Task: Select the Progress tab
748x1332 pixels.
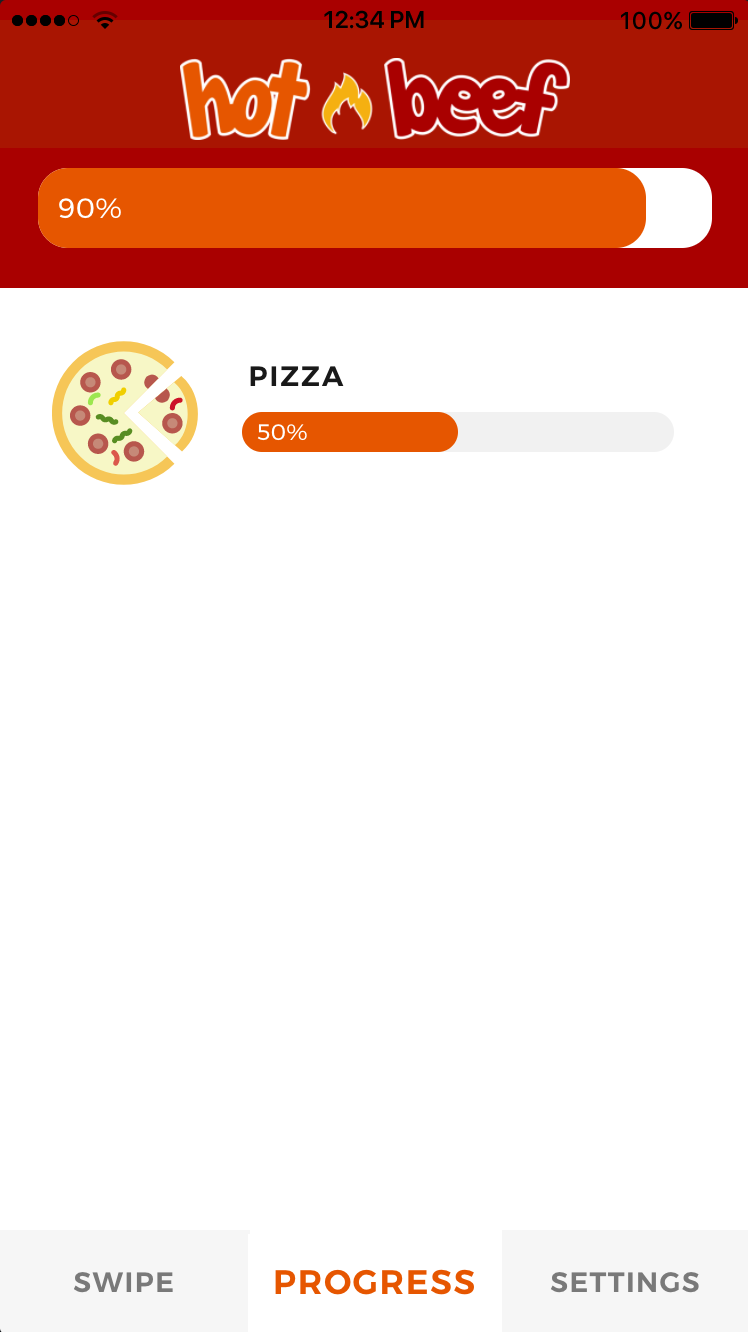Action: [x=374, y=1281]
